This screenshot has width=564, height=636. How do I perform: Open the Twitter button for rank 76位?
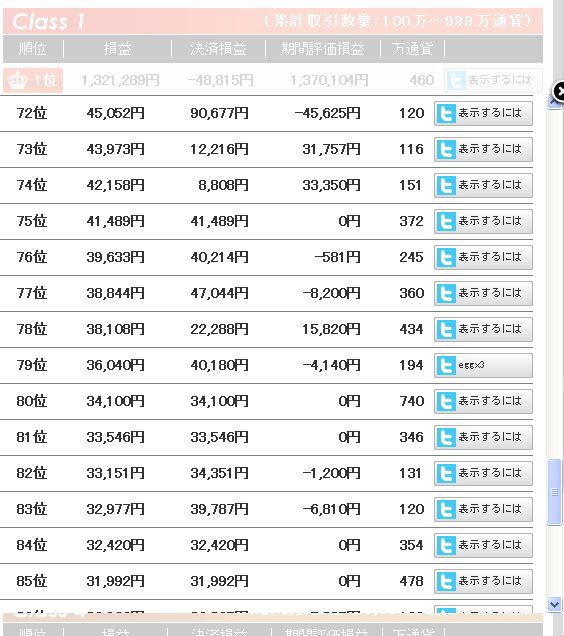click(x=483, y=258)
